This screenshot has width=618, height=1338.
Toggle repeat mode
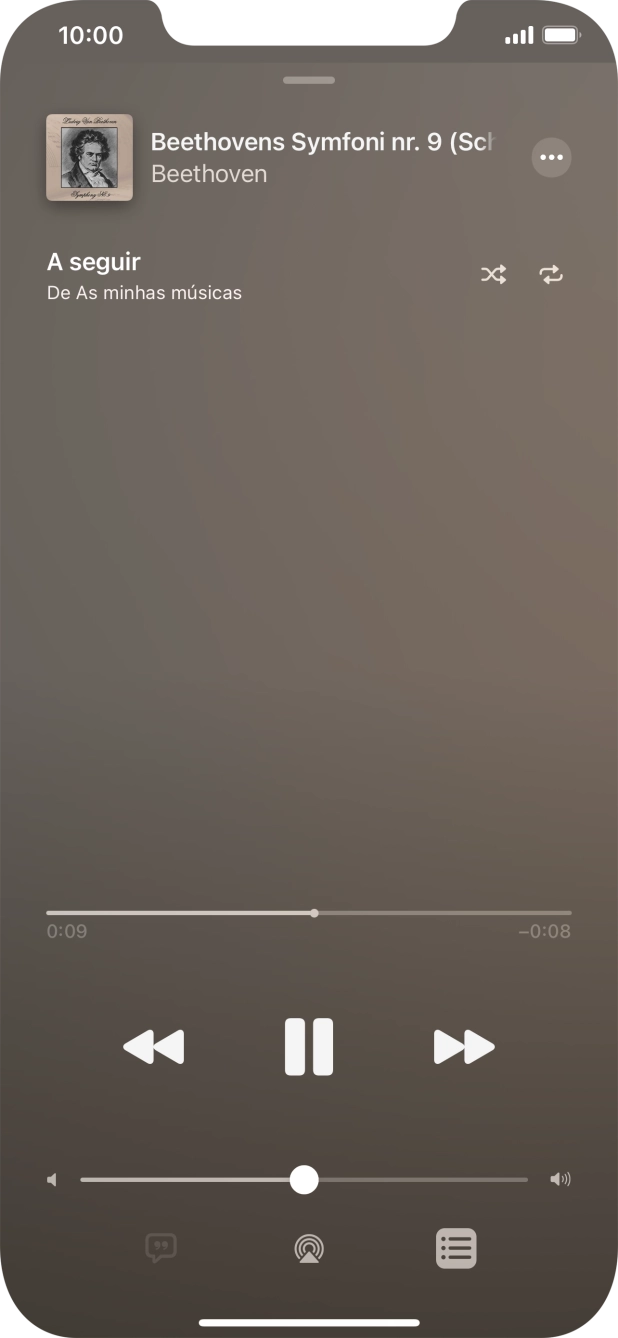click(551, 274)
